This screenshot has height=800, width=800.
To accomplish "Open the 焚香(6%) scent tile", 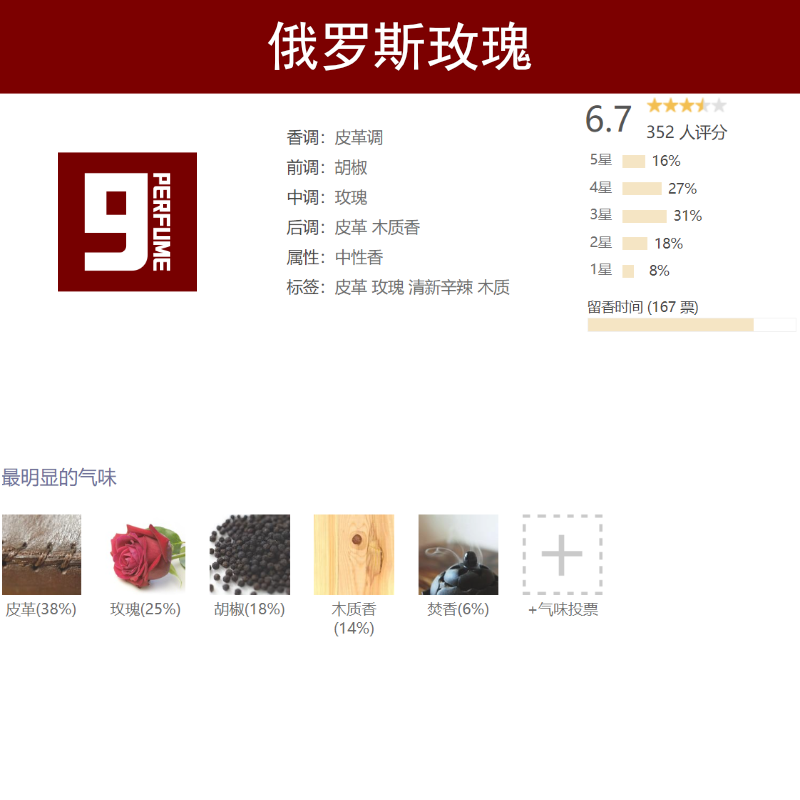I will [458, 555].
